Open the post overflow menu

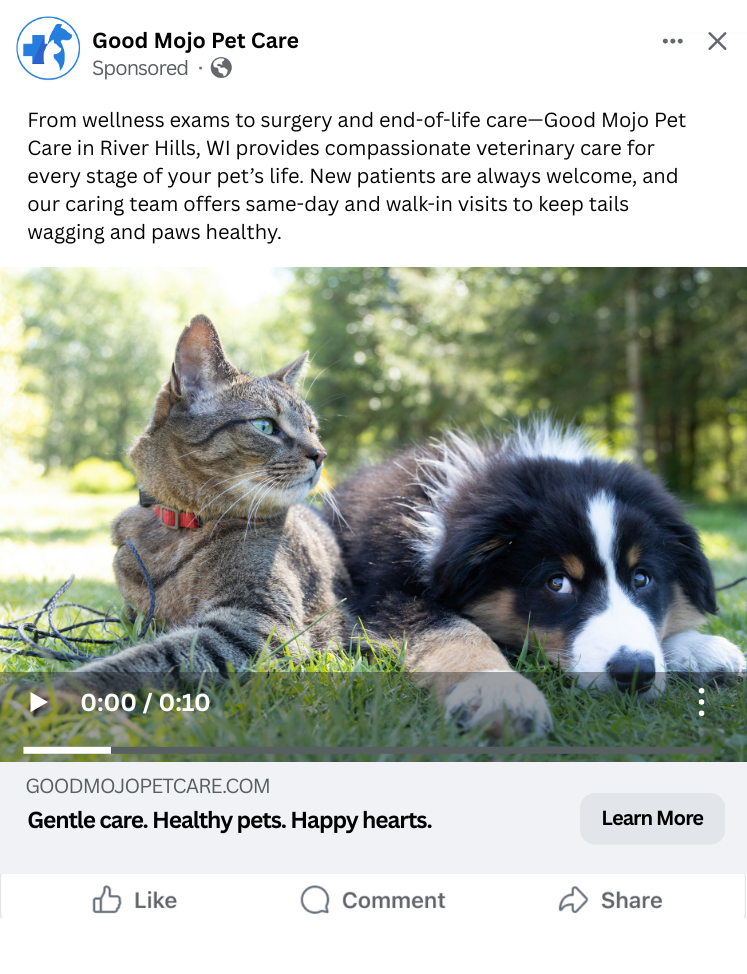tap(673, 41)
